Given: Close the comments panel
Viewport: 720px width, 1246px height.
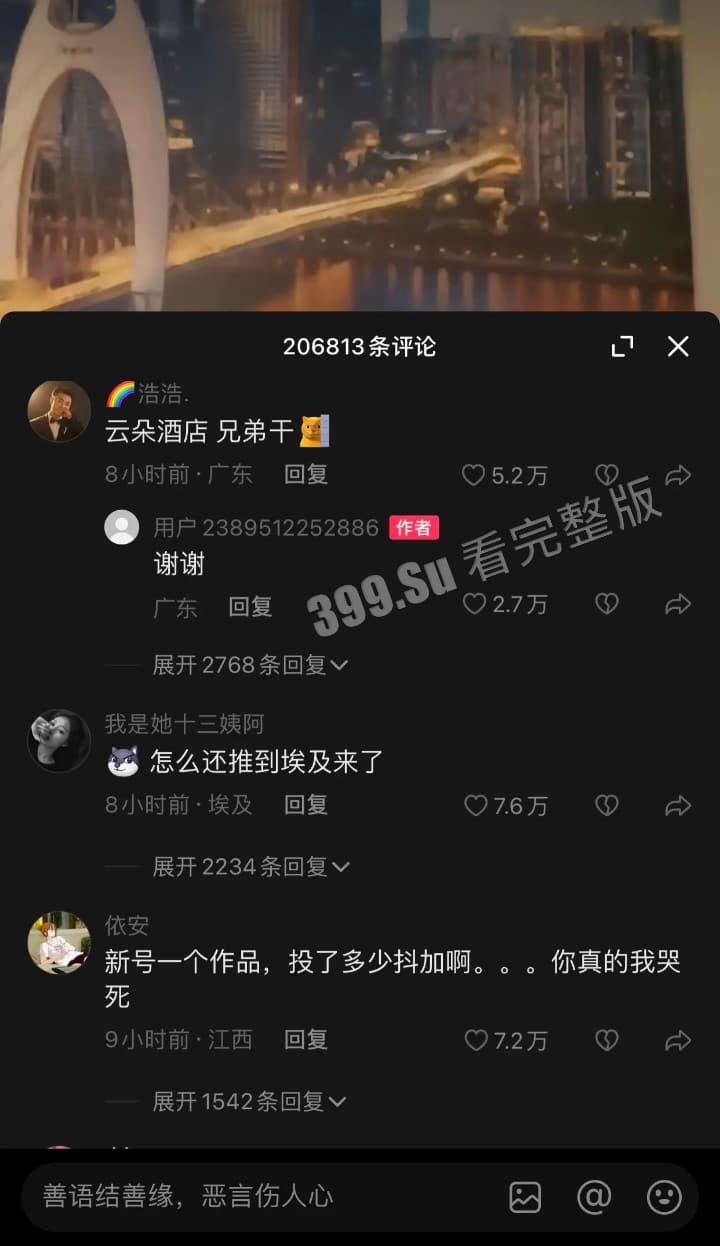Looking at the screenshot, I should [678, 347].
